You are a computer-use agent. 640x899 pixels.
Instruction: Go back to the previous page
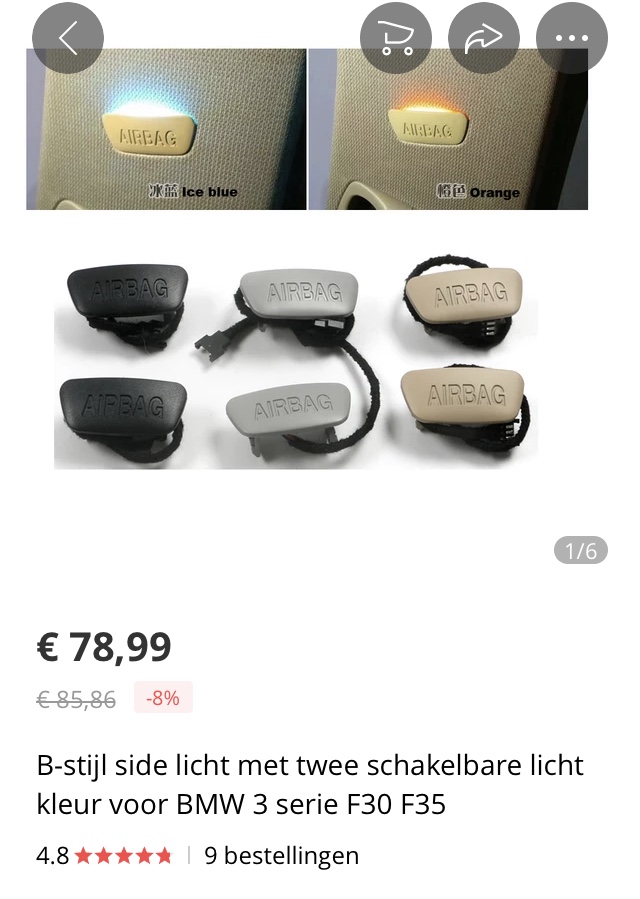click(68, 38)
